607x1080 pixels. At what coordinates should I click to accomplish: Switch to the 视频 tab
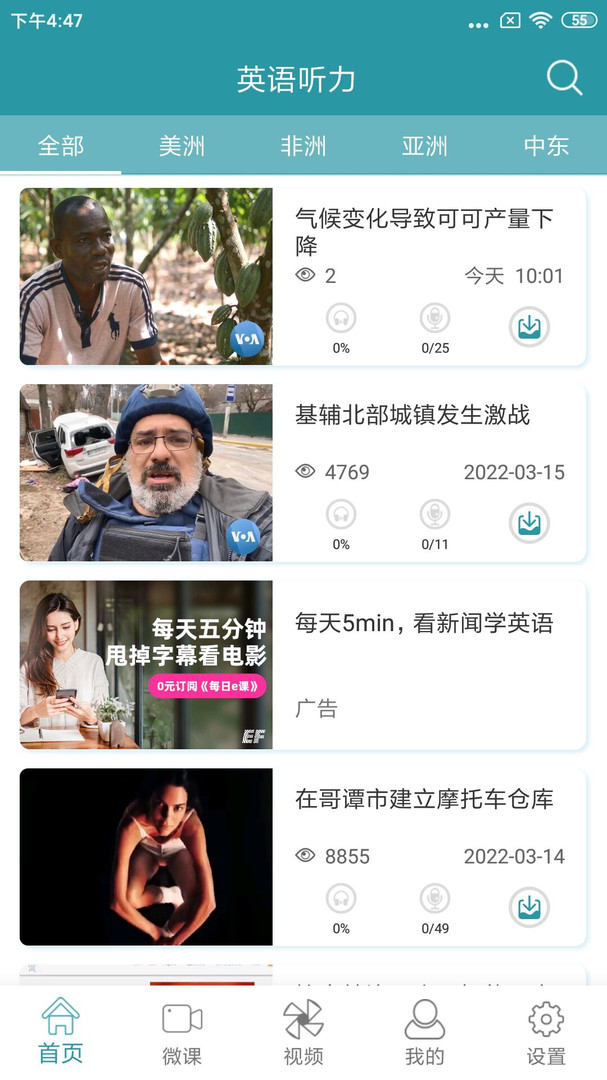303,1032
